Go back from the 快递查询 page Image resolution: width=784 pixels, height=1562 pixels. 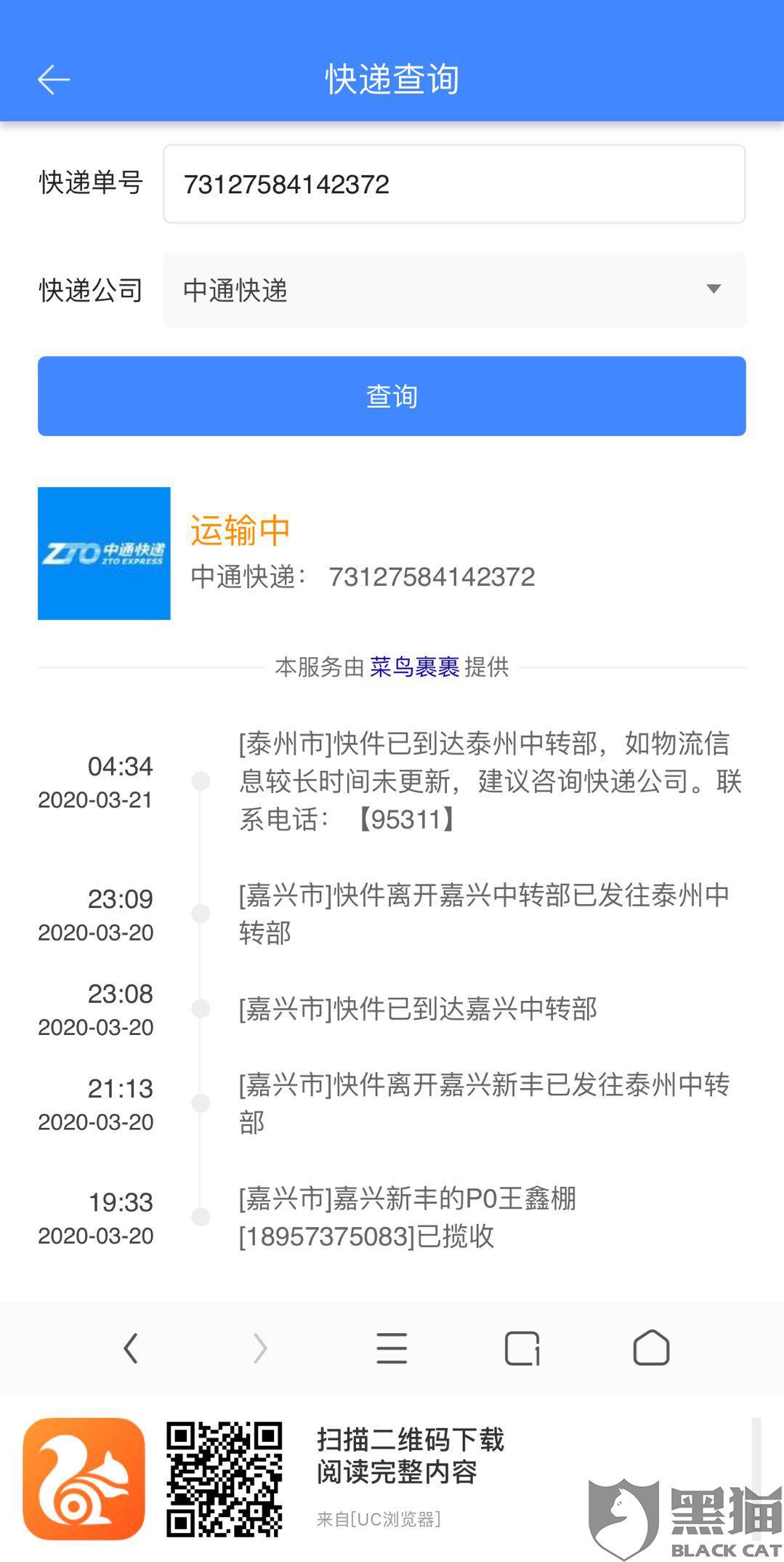click(54, 79)
